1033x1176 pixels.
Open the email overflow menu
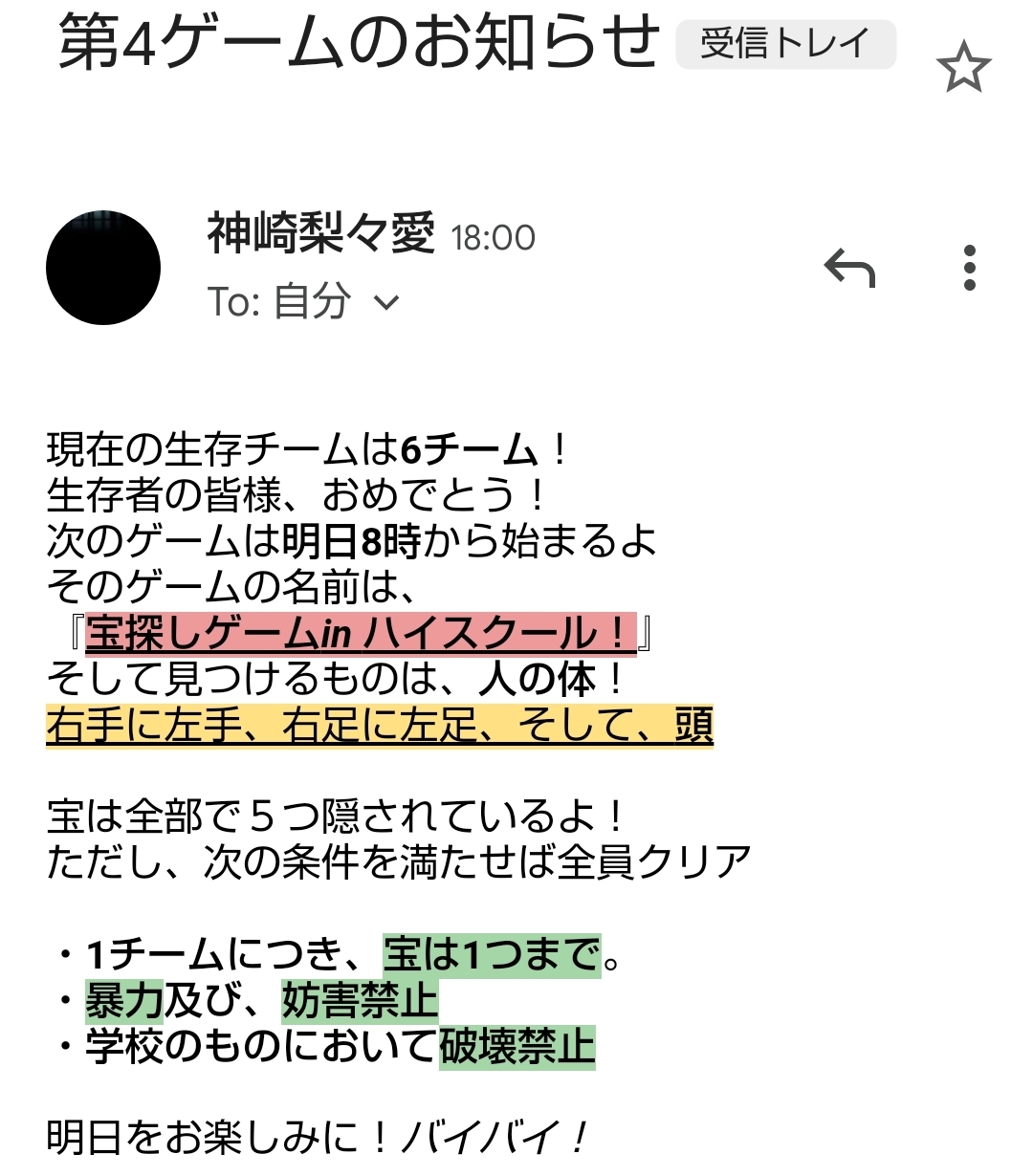969,268
